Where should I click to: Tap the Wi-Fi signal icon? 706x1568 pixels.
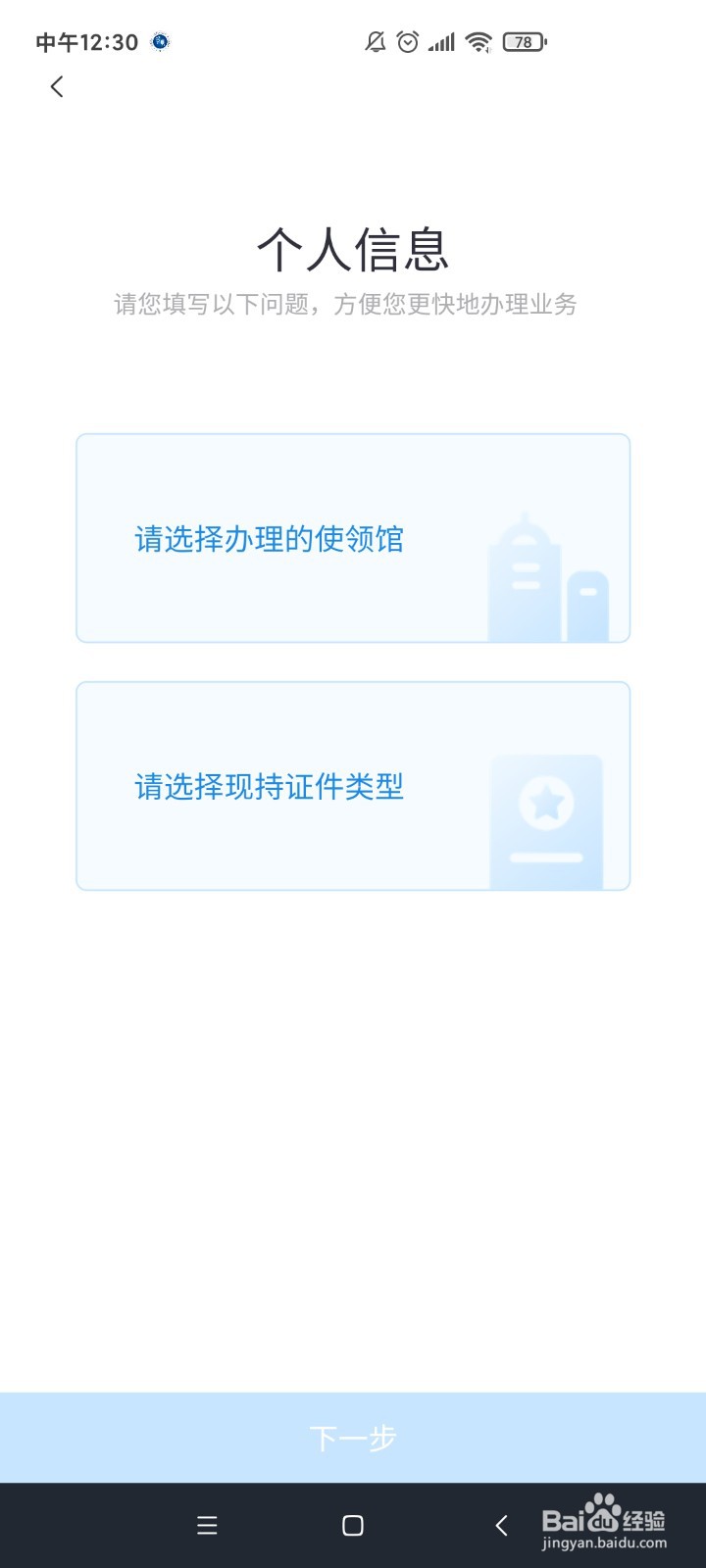(x=478, y=41)
